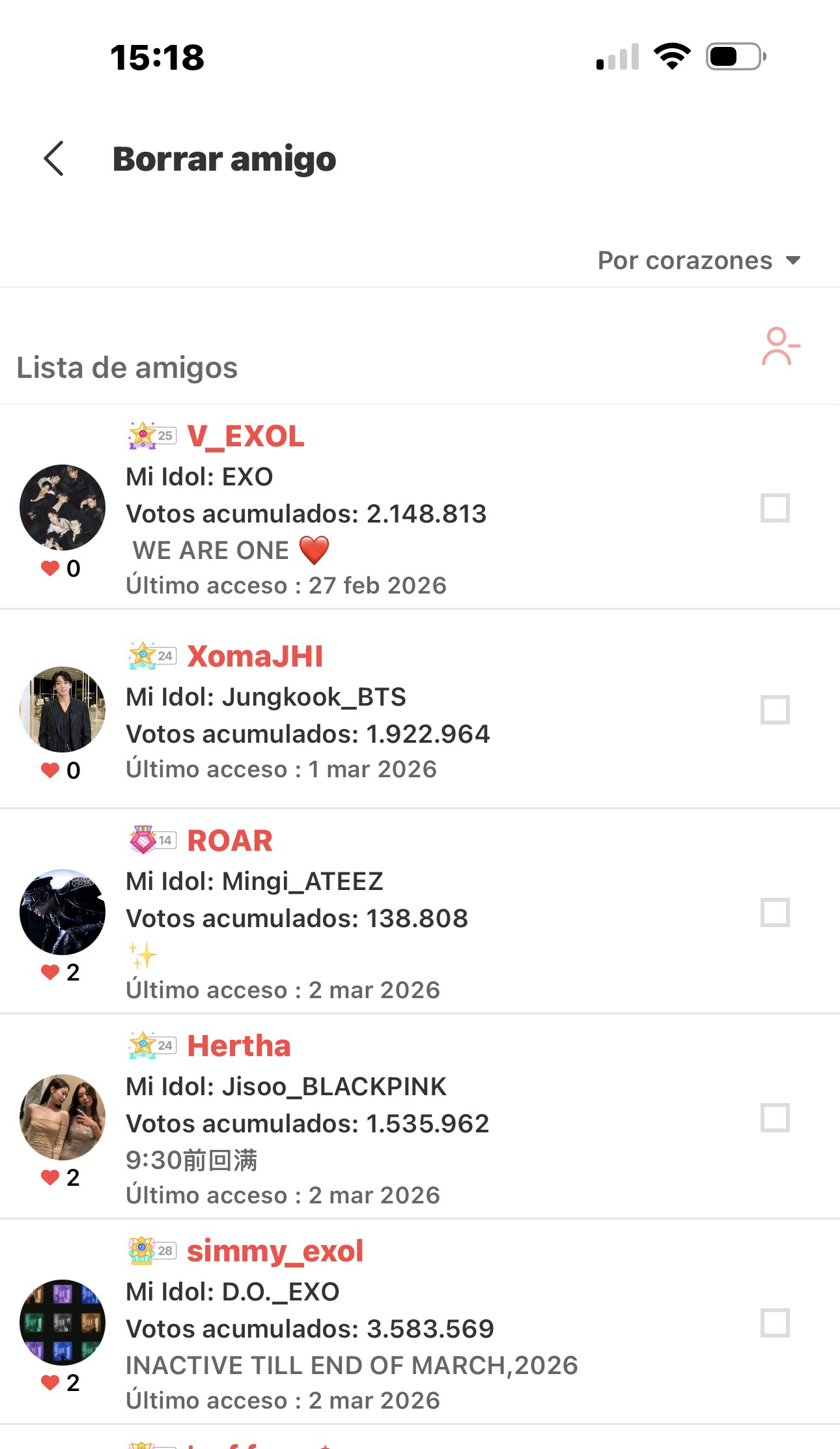Screen dimensions: 840x1449
Task: Tap the remove friend icon
Action: pyautogui.click(x=780, y=347)
